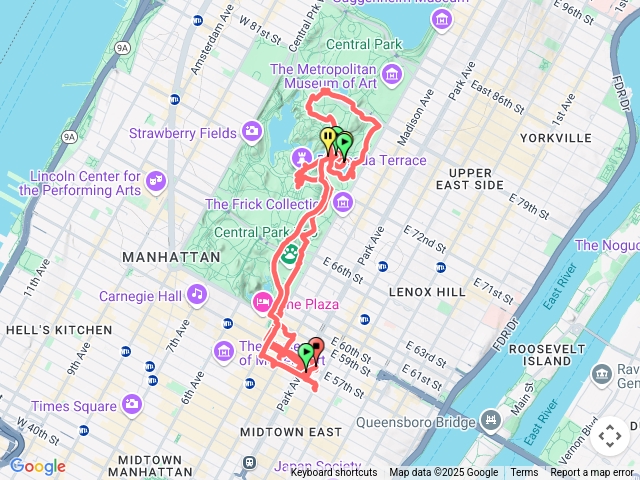Select the Strawberry Fields place marker

pos(251,131)
